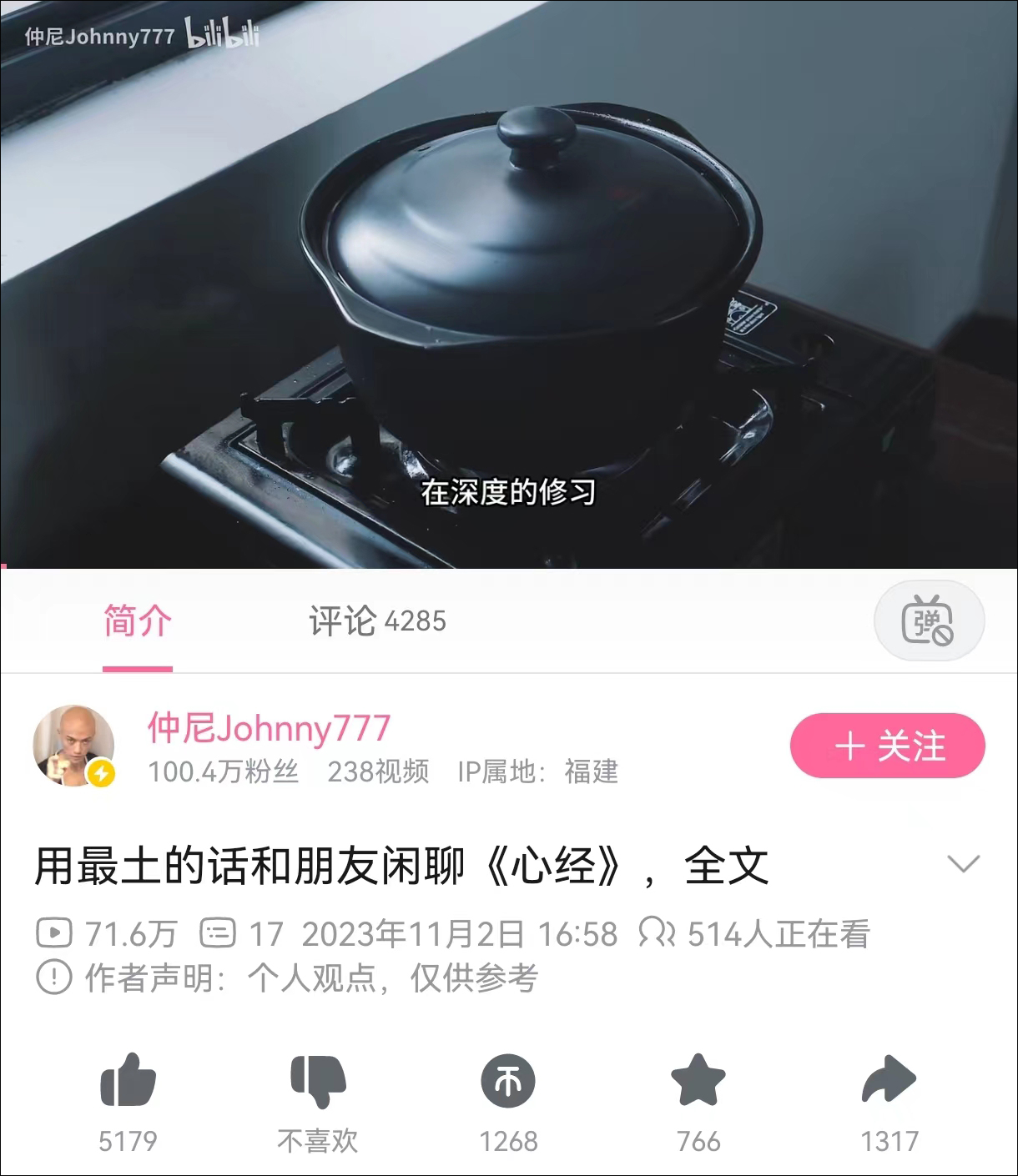Like the video with thumbs-up
The width and height of the screenshot is (1018, 1176).
click(128, 1081)
